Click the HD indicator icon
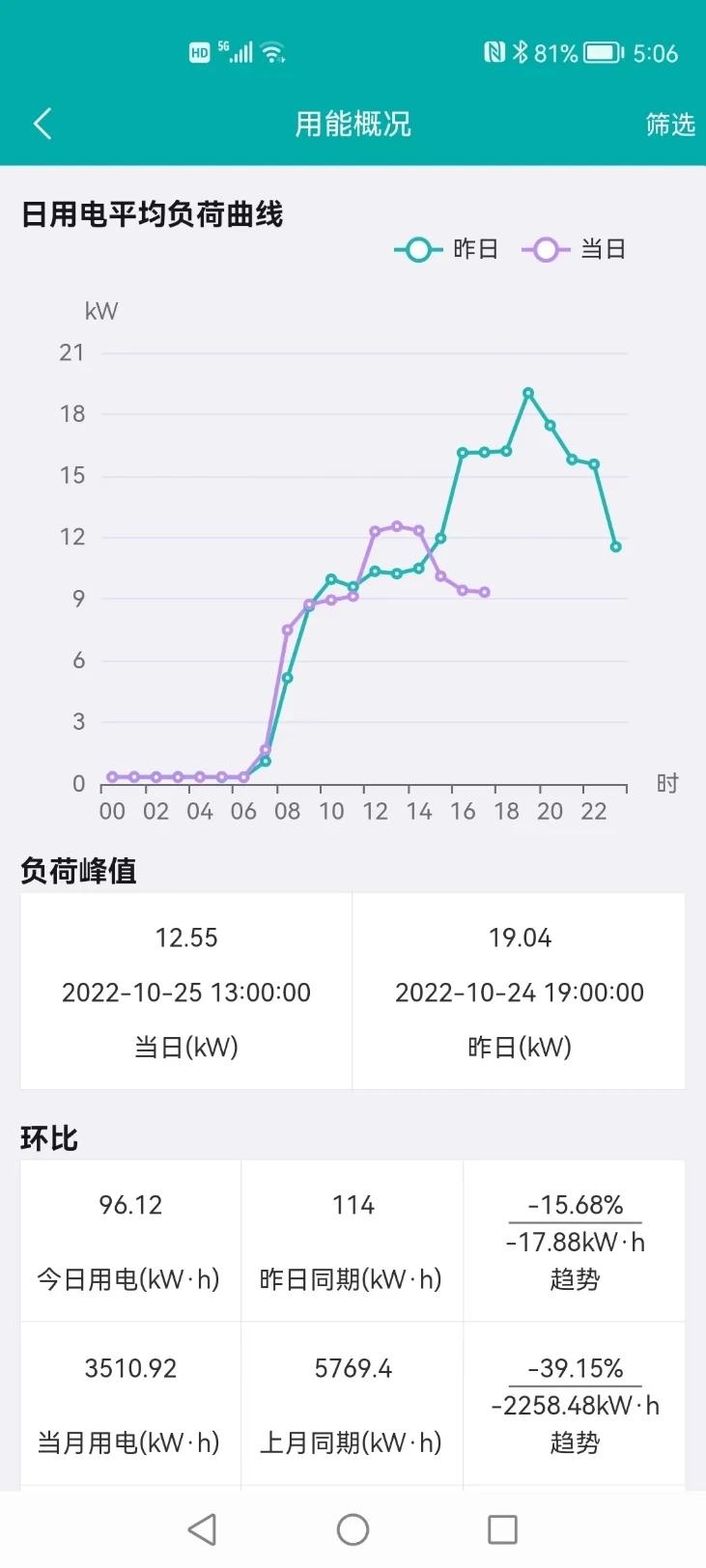 click(200, 52)
